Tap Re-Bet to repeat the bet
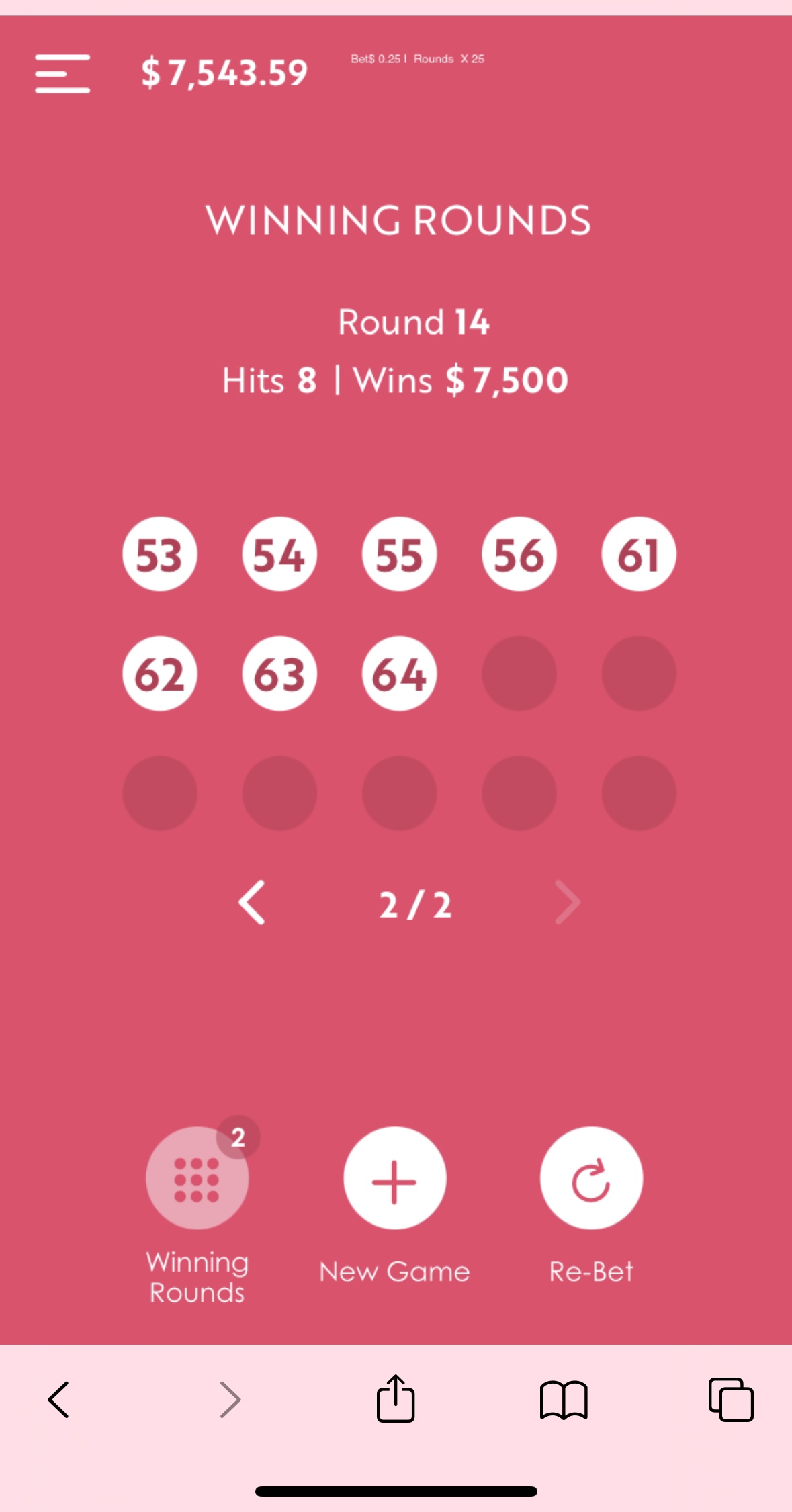The height and width of the screenshot is (1512, 792). click(591, 1178)
